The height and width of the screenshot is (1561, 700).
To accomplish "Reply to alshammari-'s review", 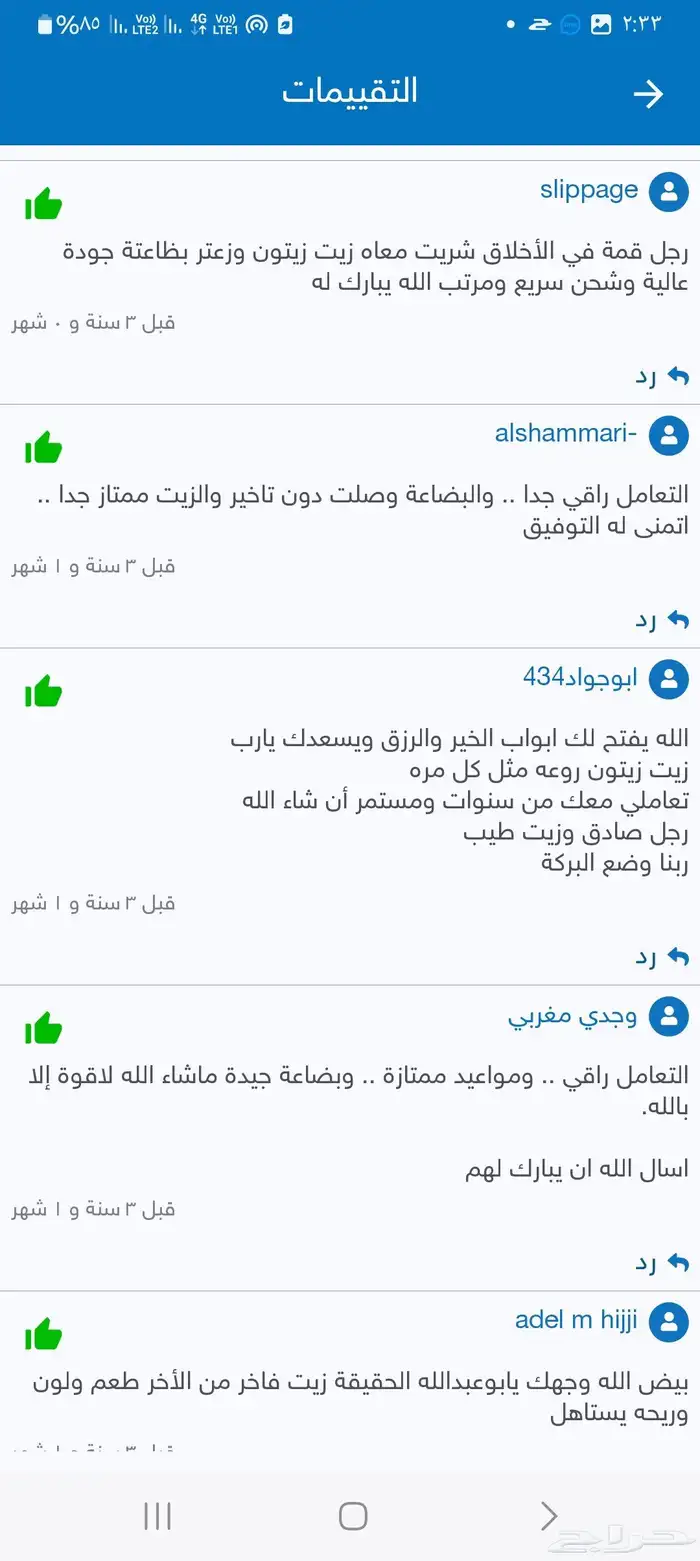I will coord(662,621).
